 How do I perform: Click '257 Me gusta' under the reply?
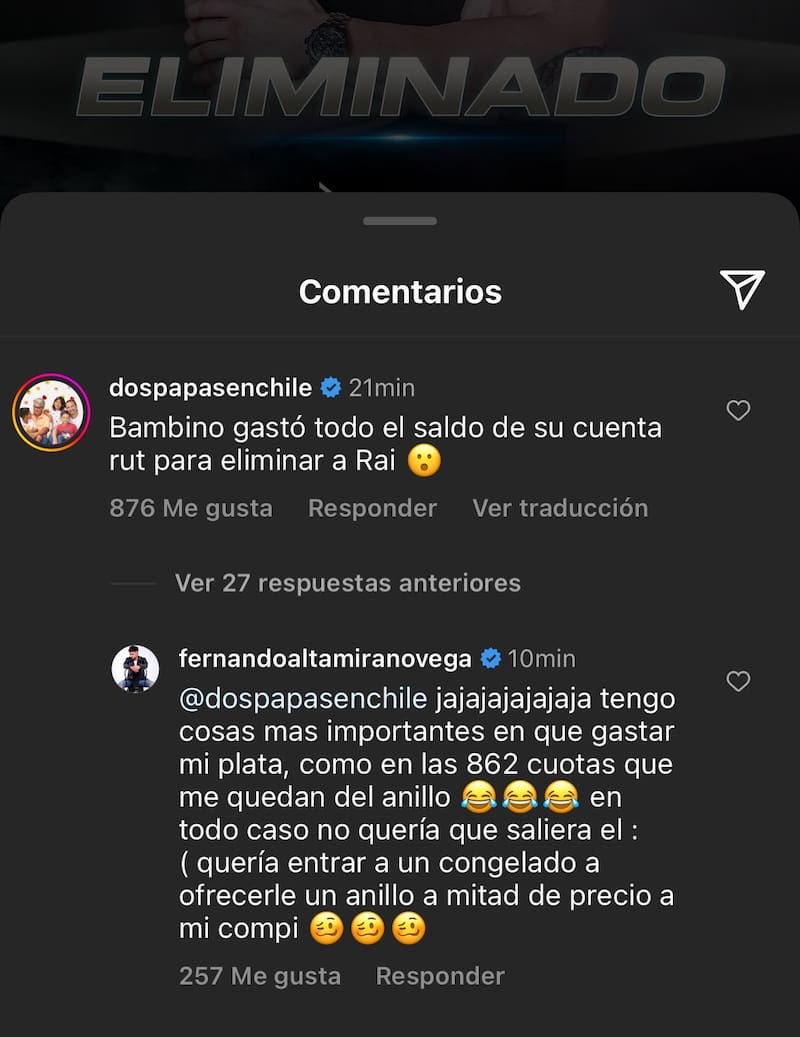pos(259,975)
